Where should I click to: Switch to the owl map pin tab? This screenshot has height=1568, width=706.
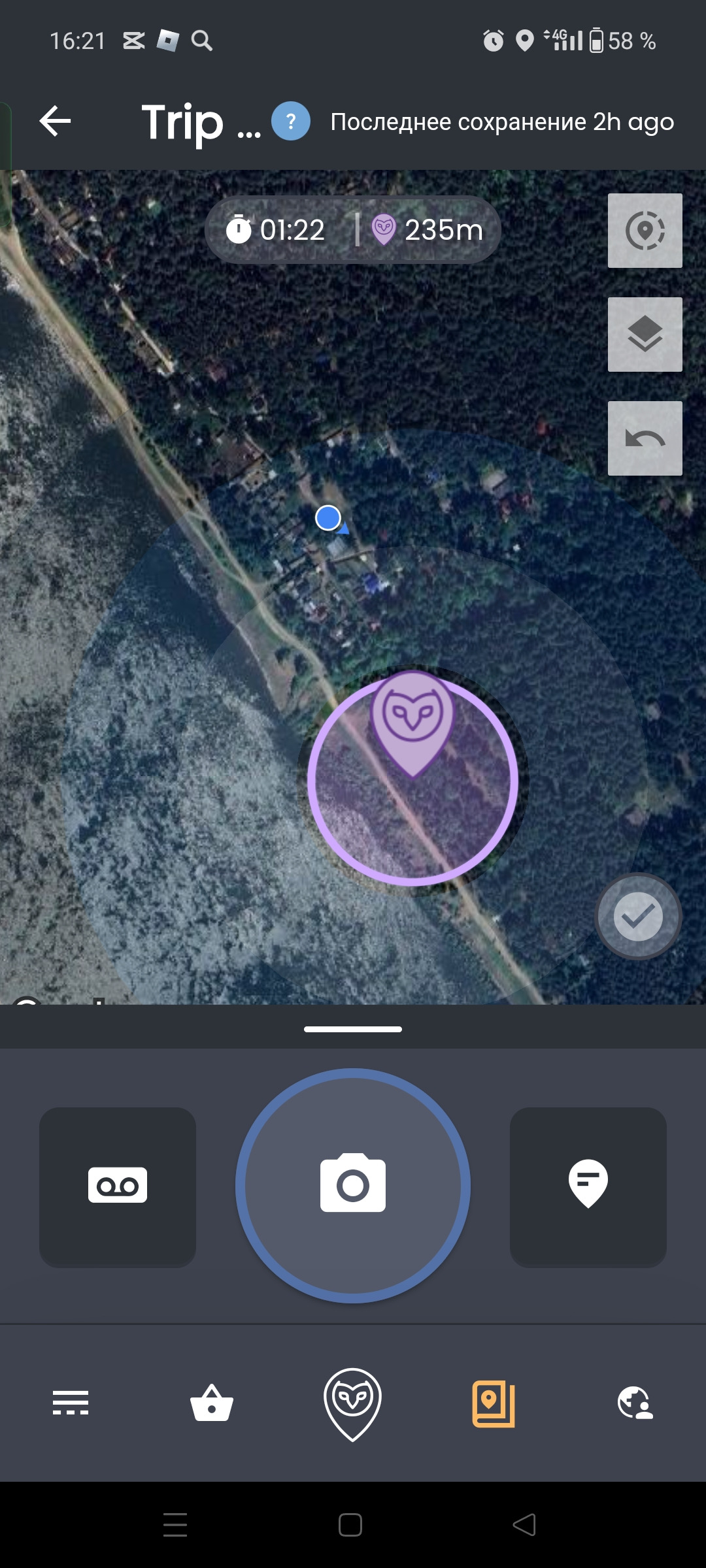(353, 1403)
